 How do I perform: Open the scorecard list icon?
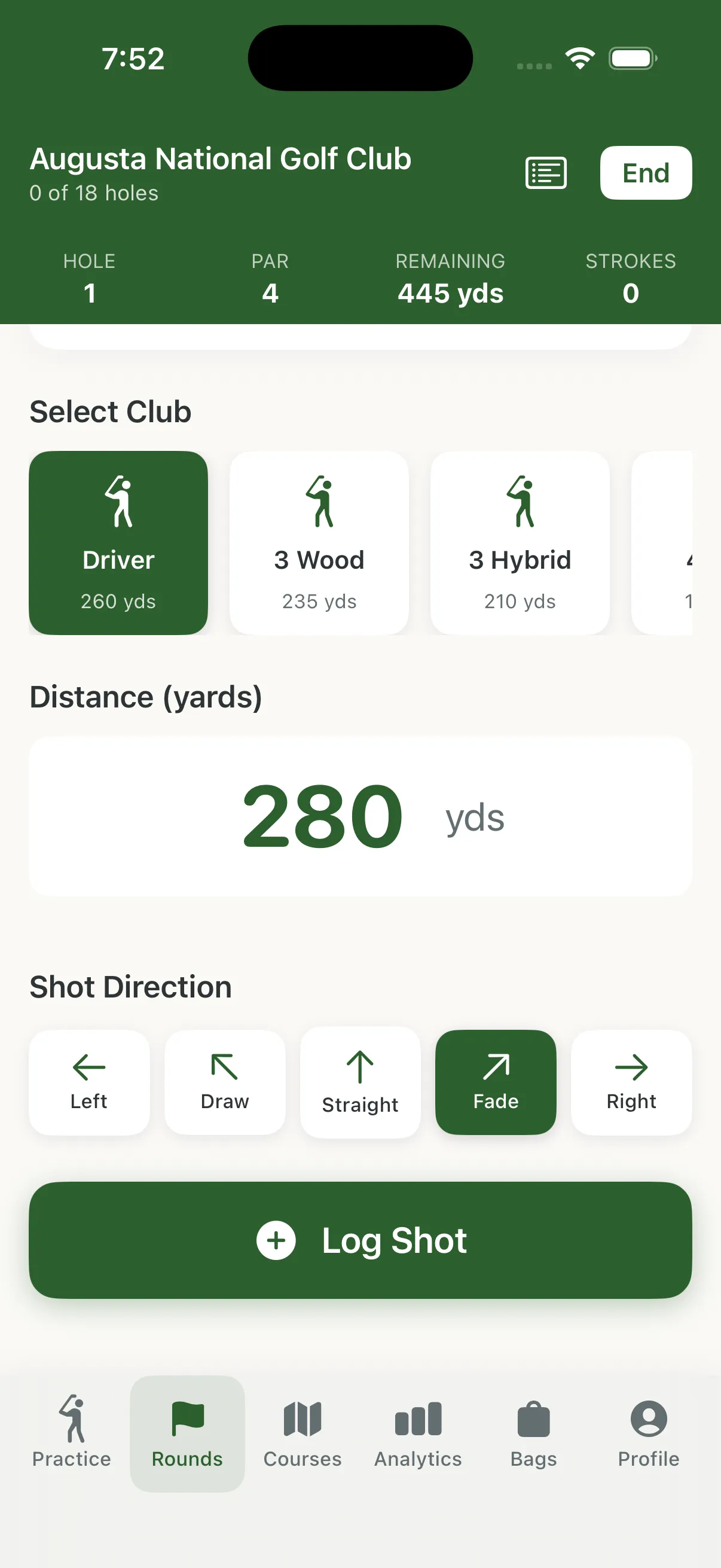pos(546,173)
